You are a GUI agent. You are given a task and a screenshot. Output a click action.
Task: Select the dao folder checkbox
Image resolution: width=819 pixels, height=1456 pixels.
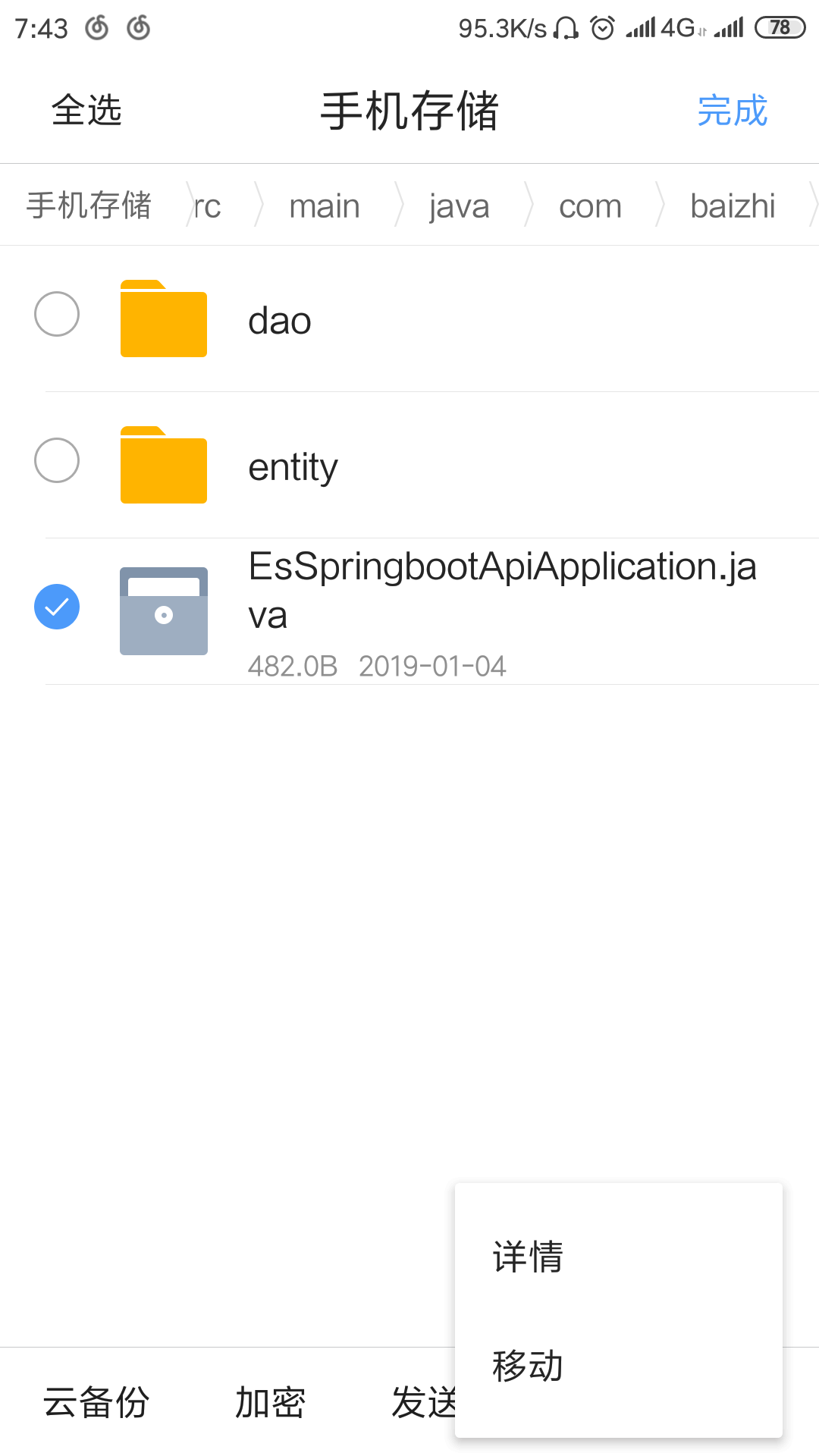point(57,314)
